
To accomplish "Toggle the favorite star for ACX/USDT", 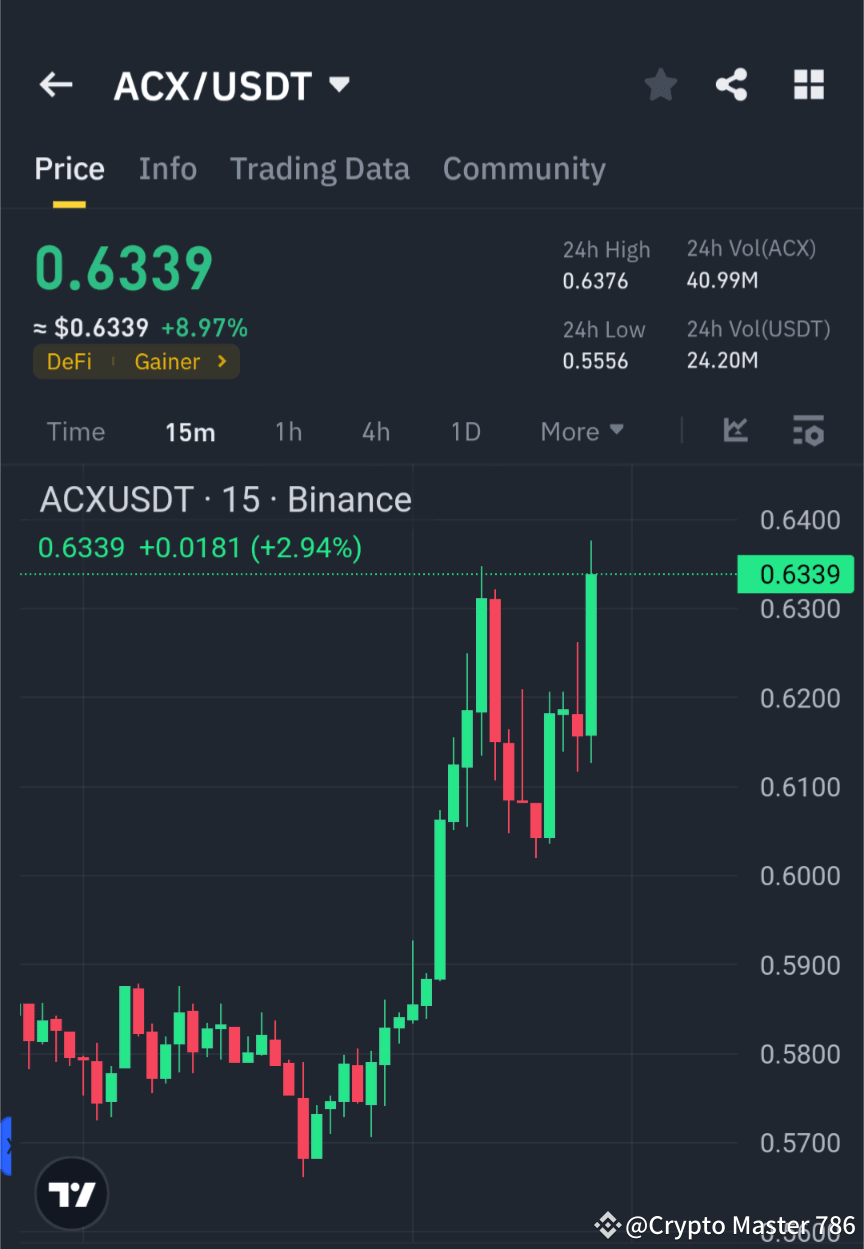I will [x=660, y=84].
